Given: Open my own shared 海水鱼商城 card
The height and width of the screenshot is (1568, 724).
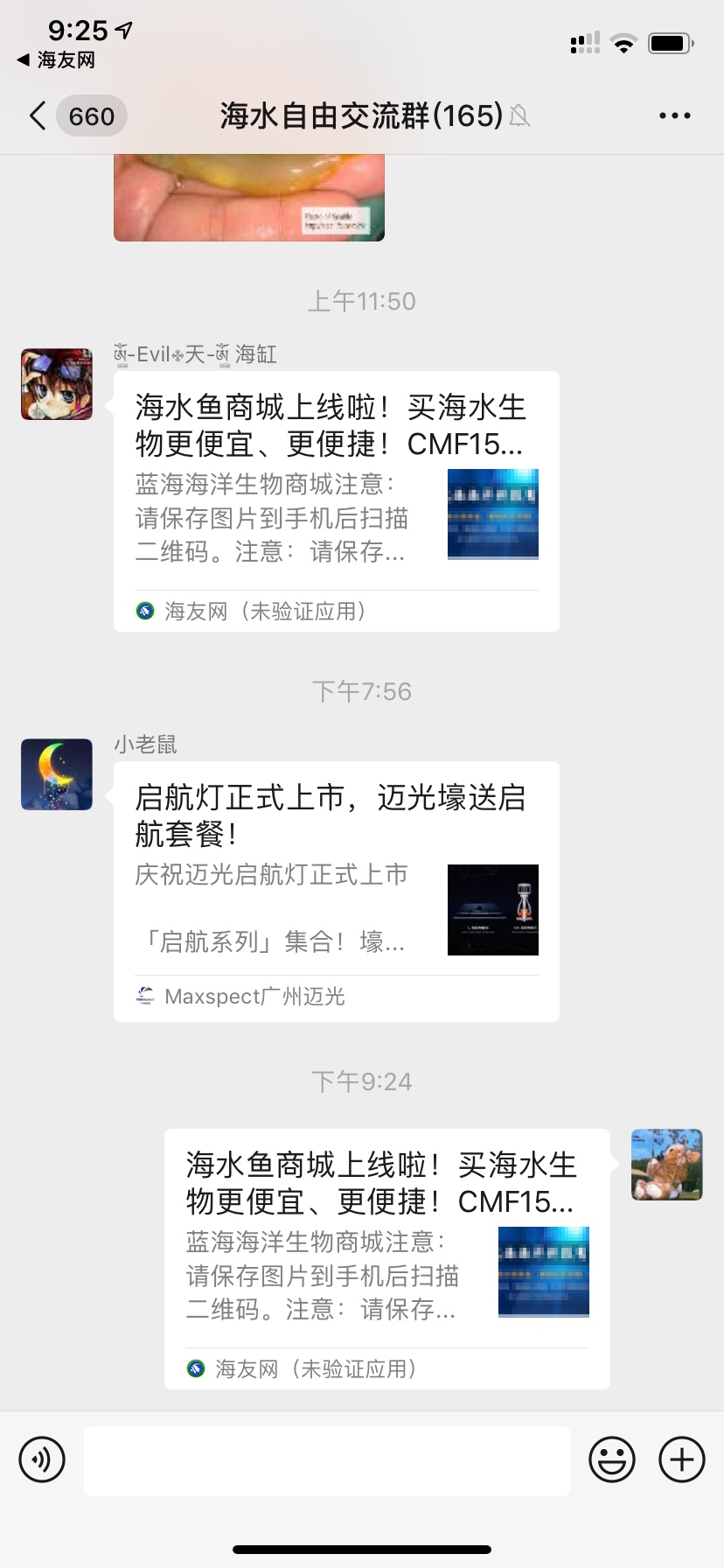Looking at the screenshot, I should (x=386, y=1258).
